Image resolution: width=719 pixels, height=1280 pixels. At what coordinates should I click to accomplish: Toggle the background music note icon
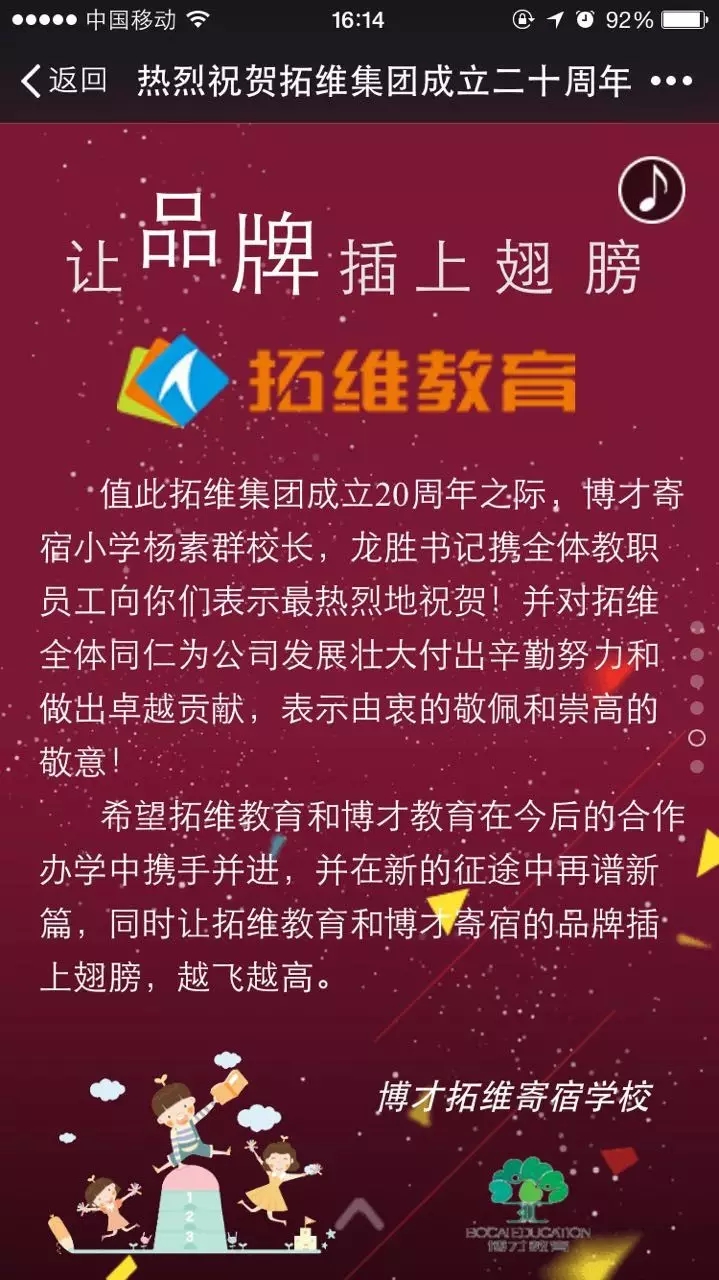coord(651,190)
